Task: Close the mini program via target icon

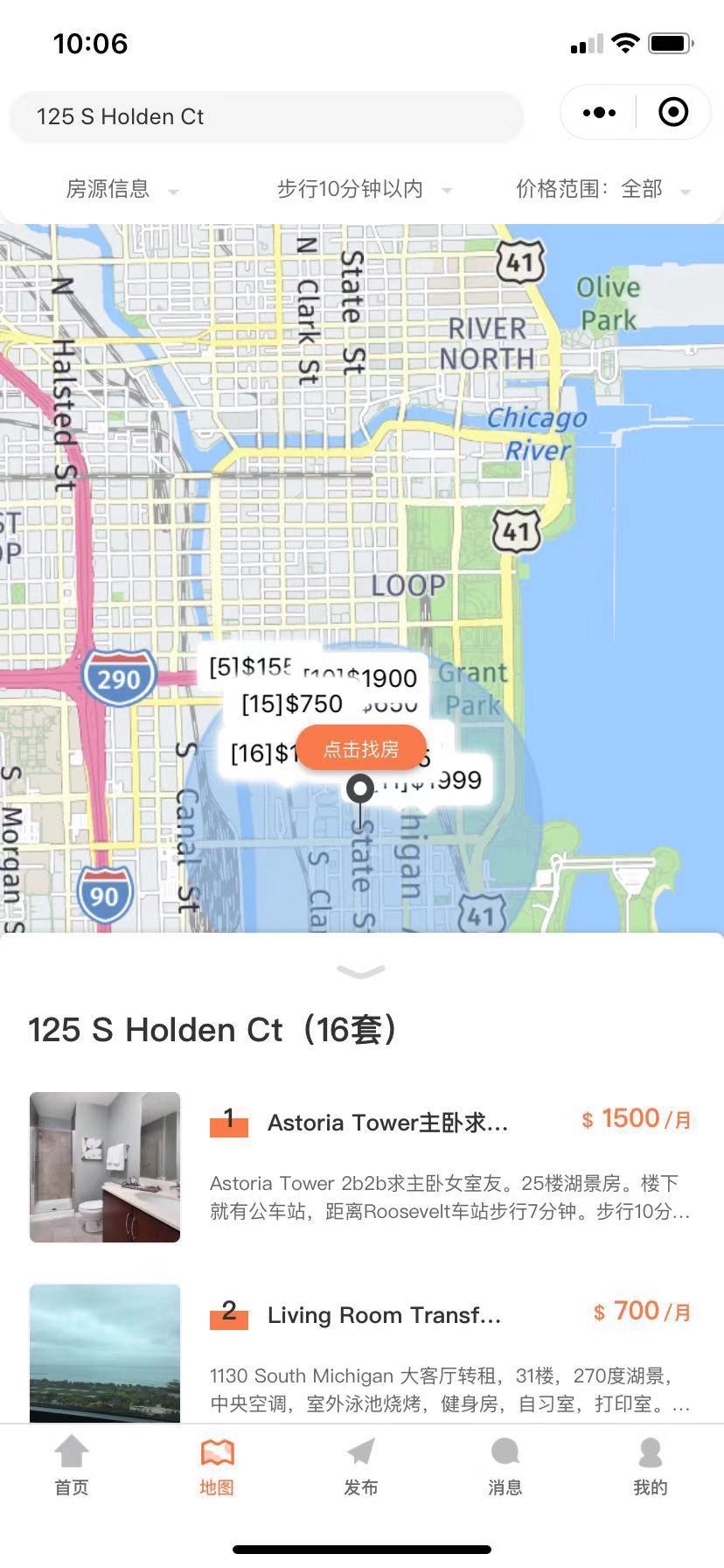Action: click(x=673, y=113)
